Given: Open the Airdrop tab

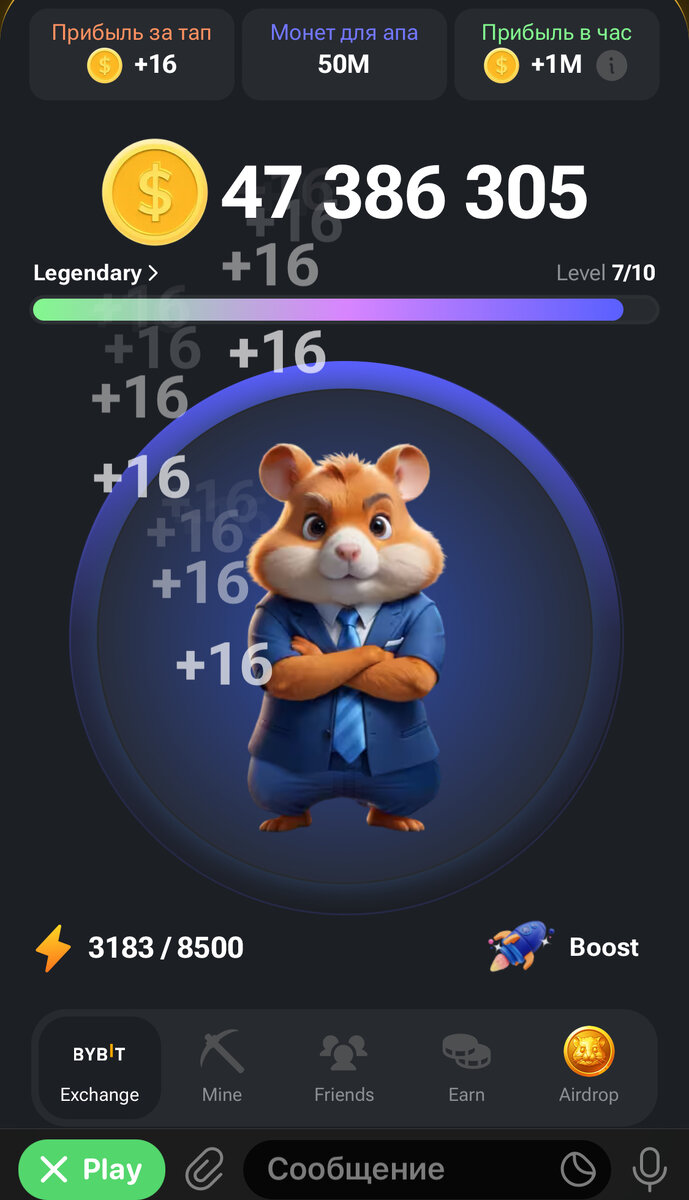Looking at the screenshot, I should [588, 1068].
